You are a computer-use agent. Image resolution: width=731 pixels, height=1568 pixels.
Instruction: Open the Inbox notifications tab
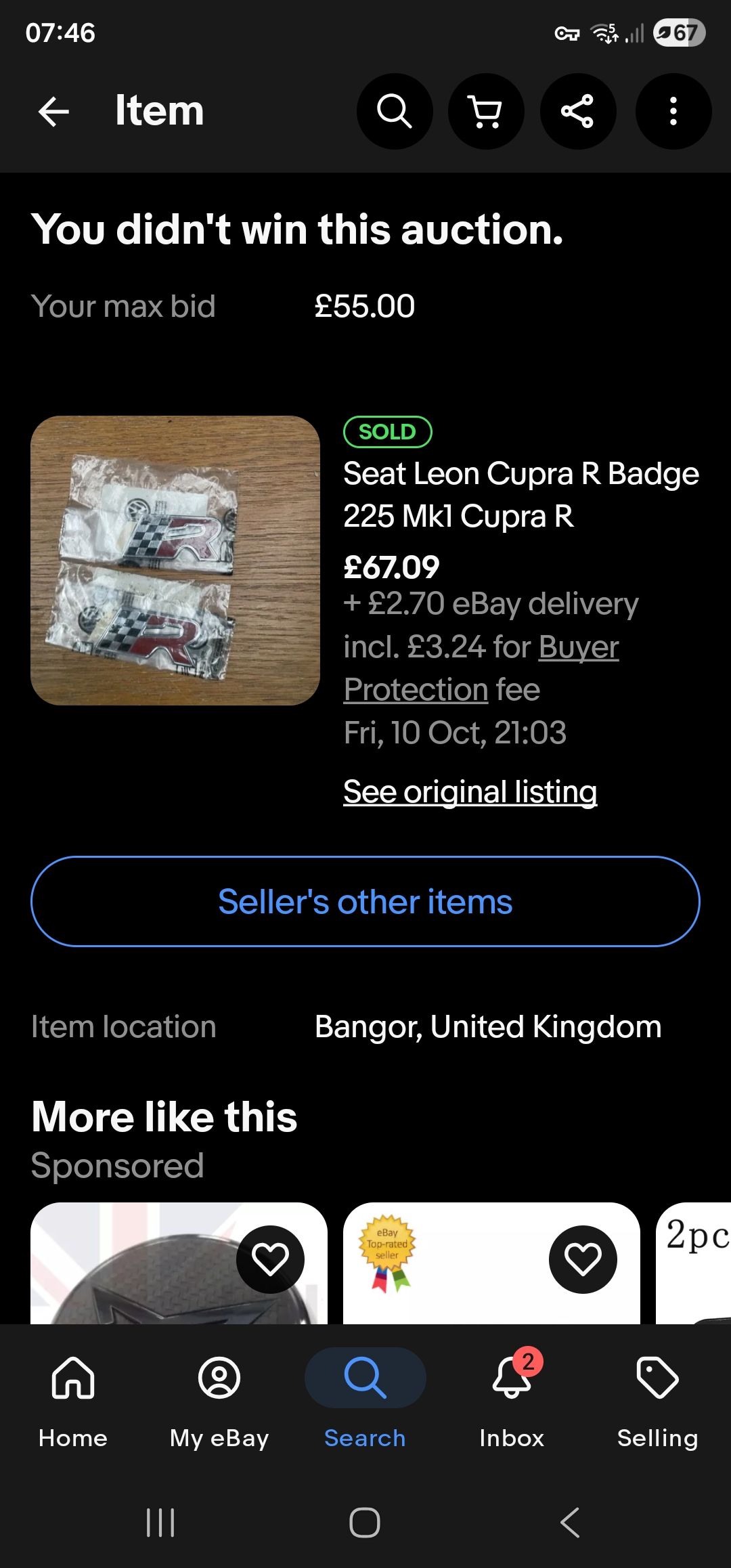click(x=512, y=1396)
